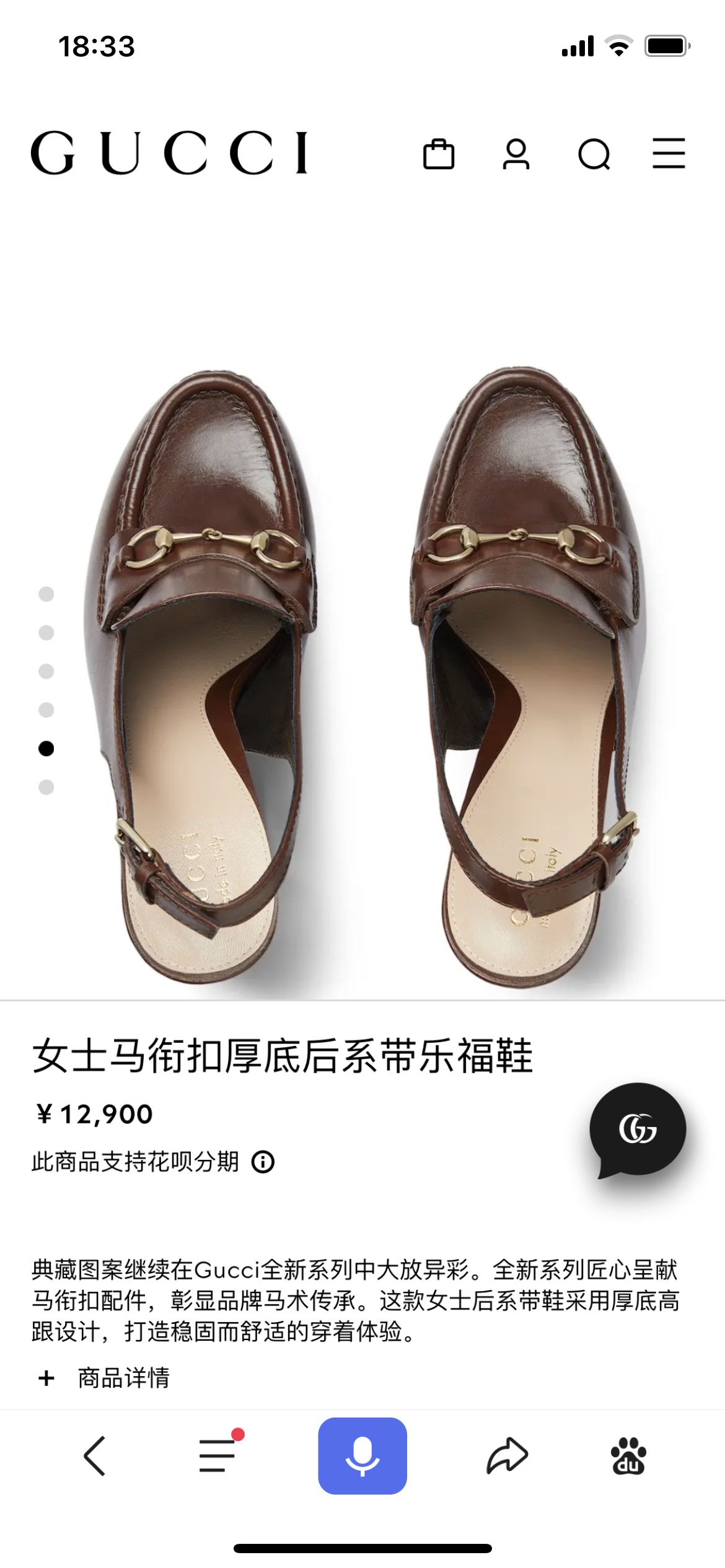This screenshot has height=1568, width=725.
Task: Go to the Gucci home logo
Action: tap(169, 152)
